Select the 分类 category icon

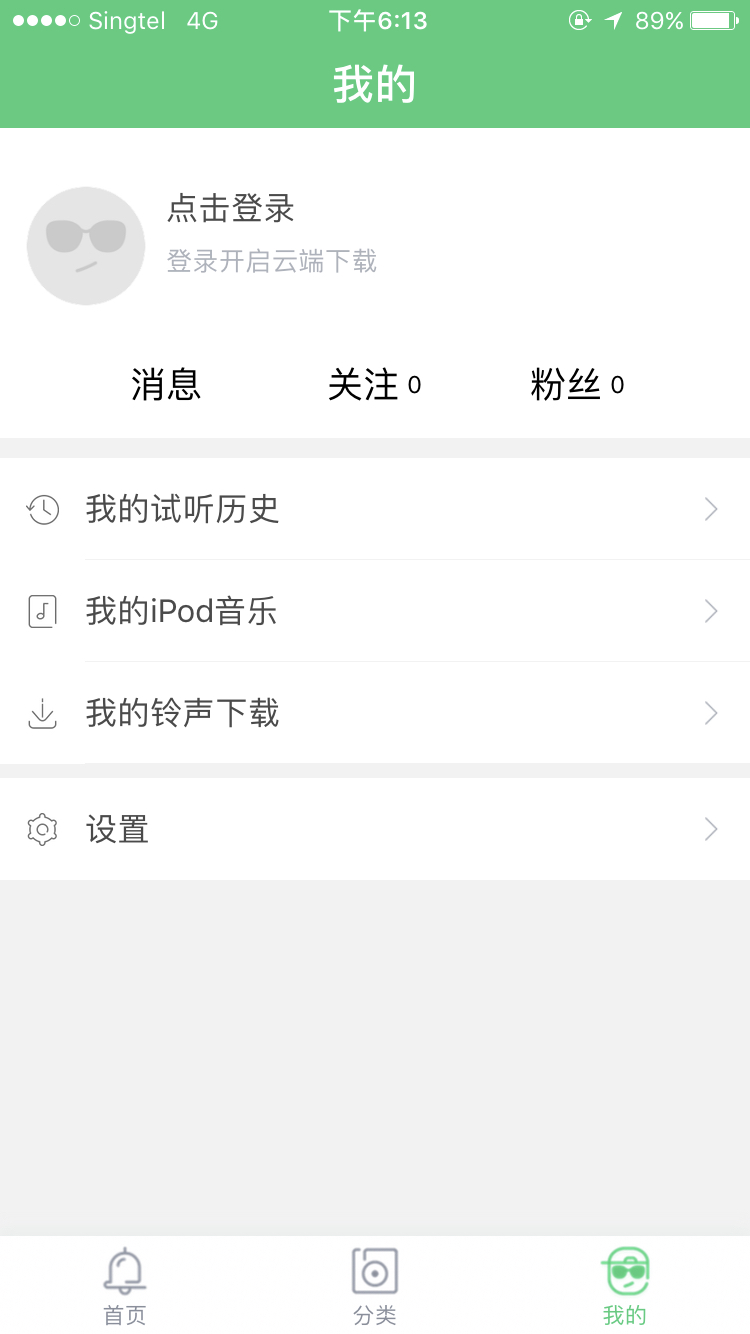[x=375, y=1272]
